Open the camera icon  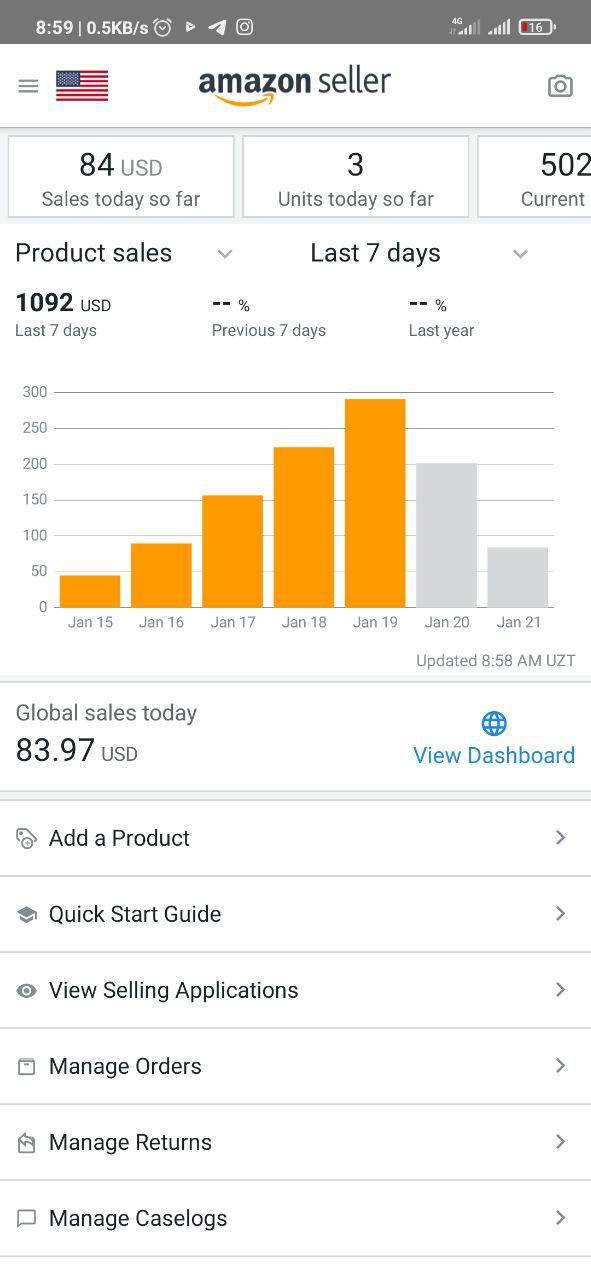(560, 86)
